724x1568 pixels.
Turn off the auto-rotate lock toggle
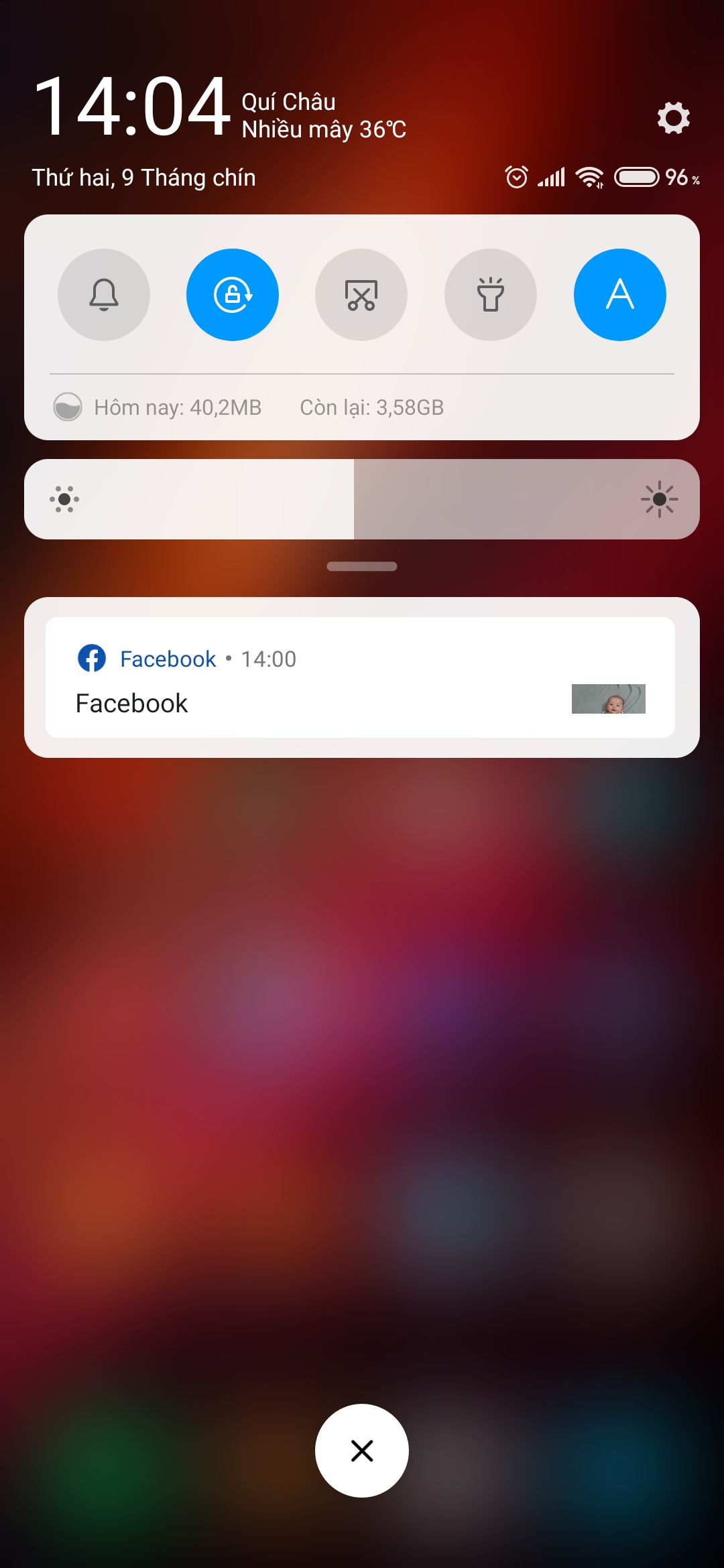[233, 295]
